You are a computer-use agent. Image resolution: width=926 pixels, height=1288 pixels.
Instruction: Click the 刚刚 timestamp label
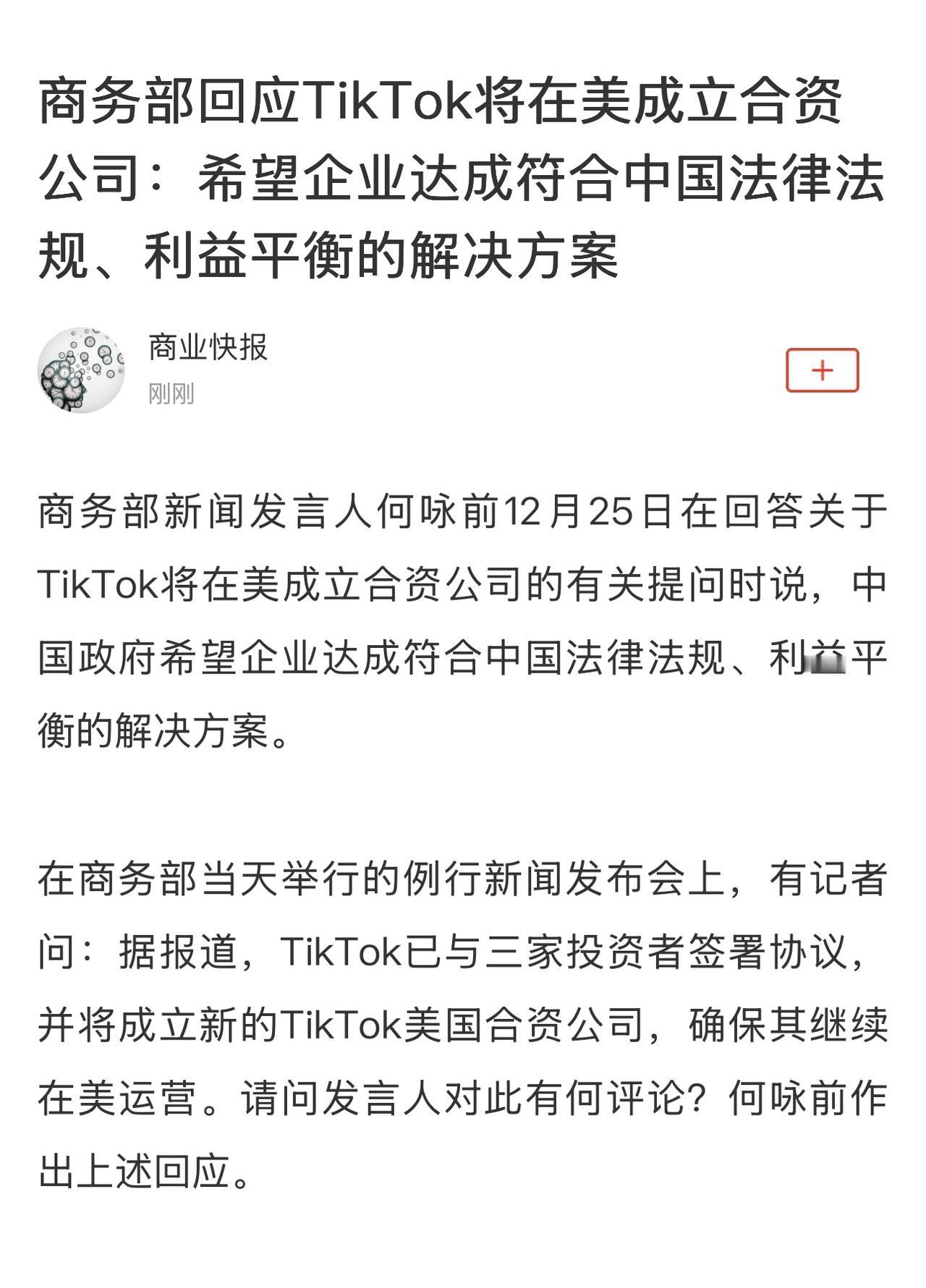[172, 391]
